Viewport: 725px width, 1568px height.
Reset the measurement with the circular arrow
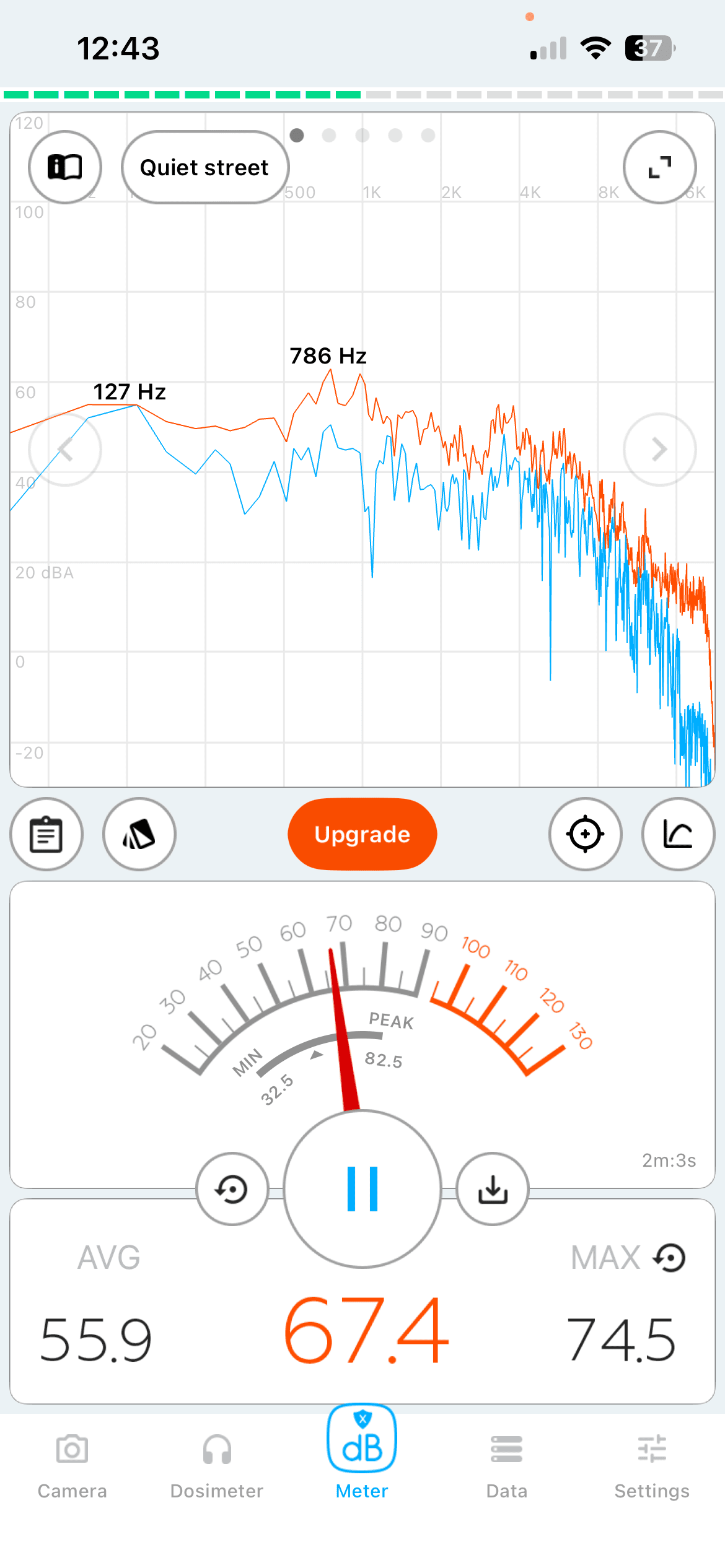(x=232, y=1189)
